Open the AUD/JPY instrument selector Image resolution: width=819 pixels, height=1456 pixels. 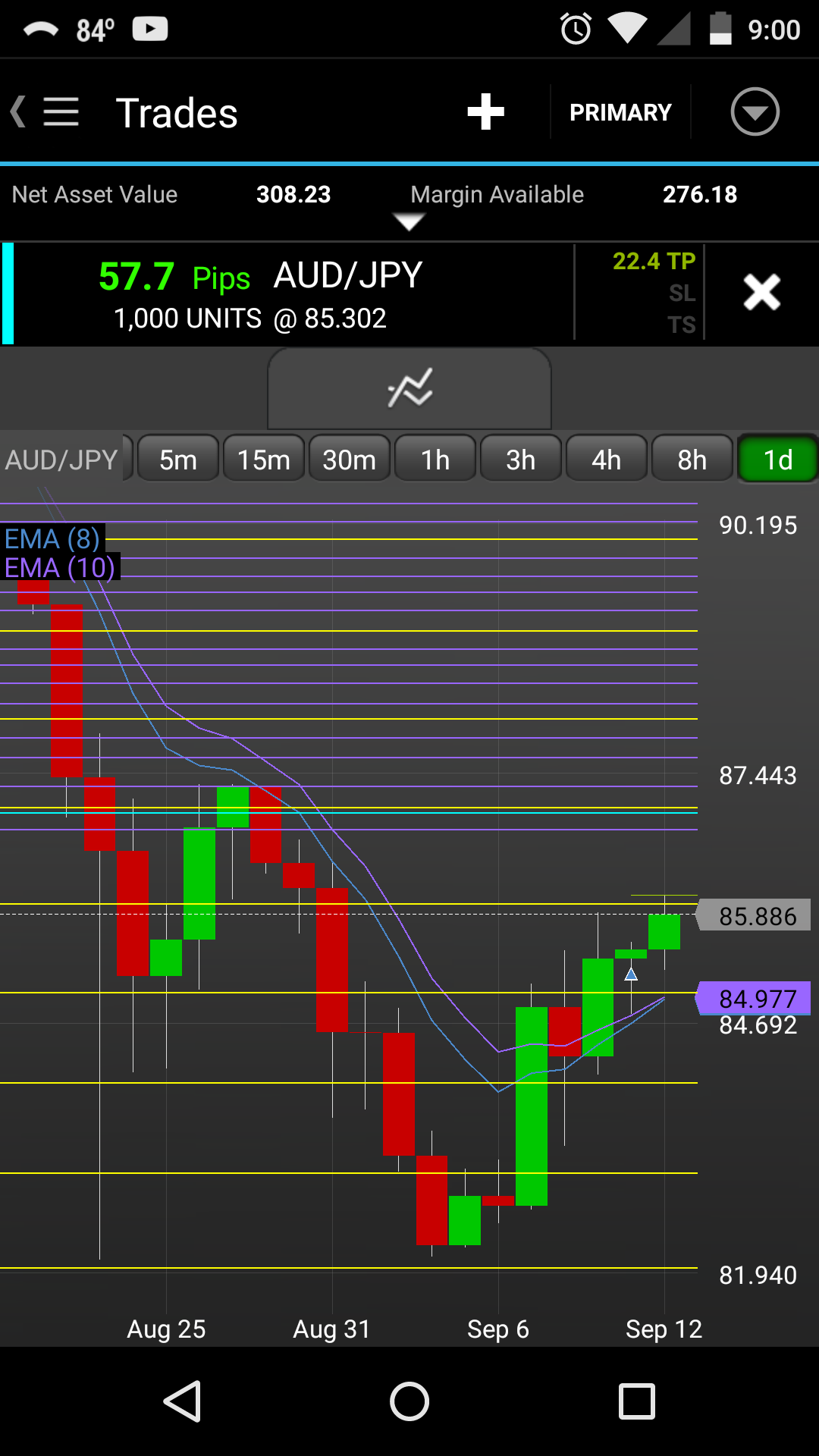[x=62, y=460]
